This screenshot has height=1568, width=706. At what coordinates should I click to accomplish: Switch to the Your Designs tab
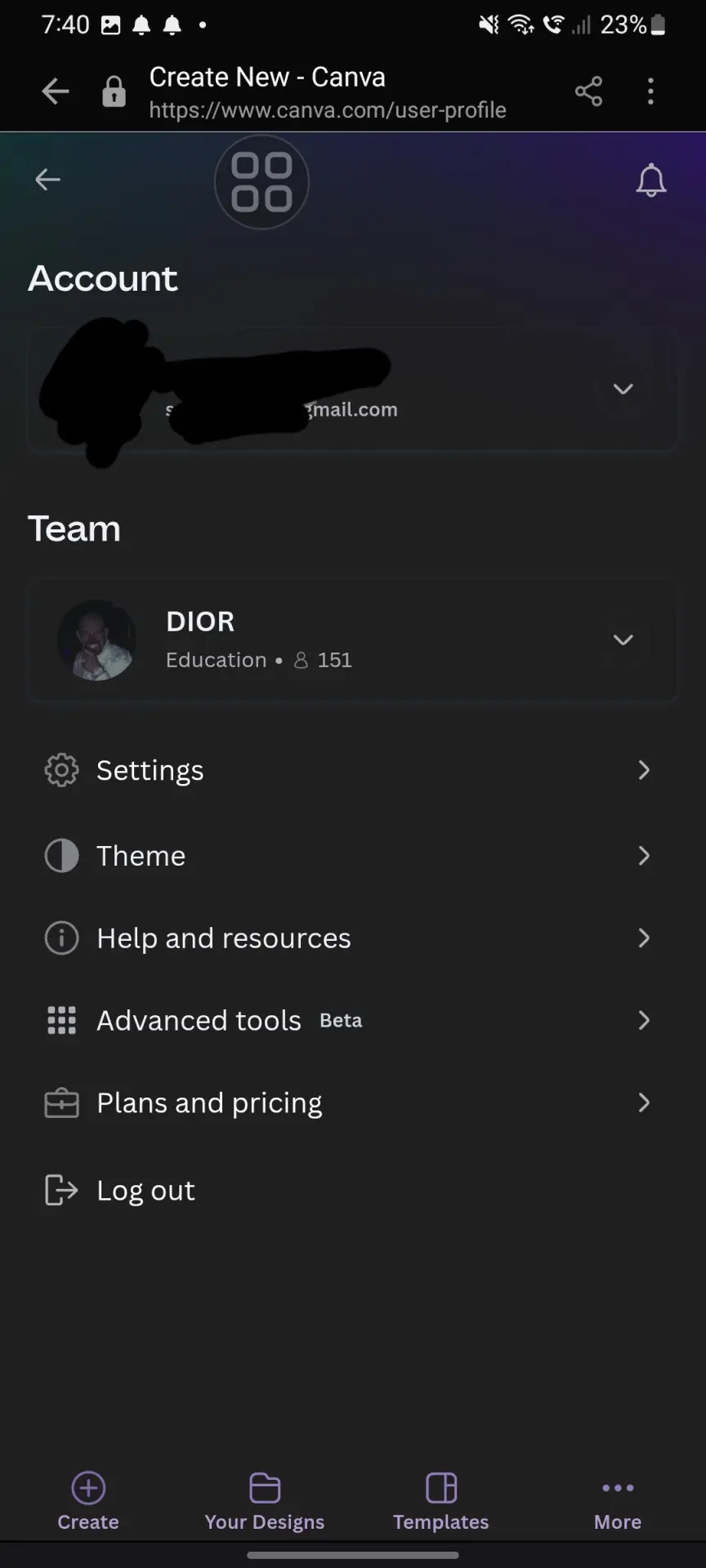click(x=265, y=1501)
